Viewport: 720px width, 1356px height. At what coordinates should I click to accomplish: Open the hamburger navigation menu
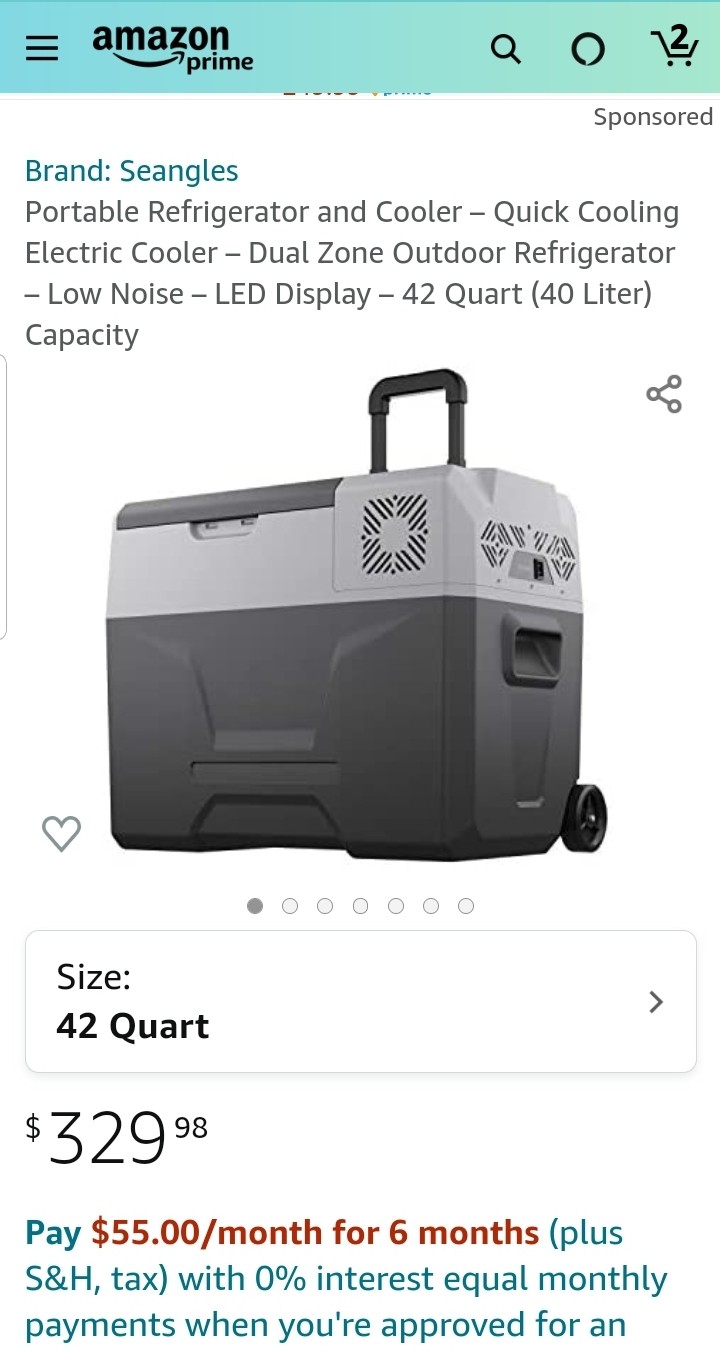42,47
